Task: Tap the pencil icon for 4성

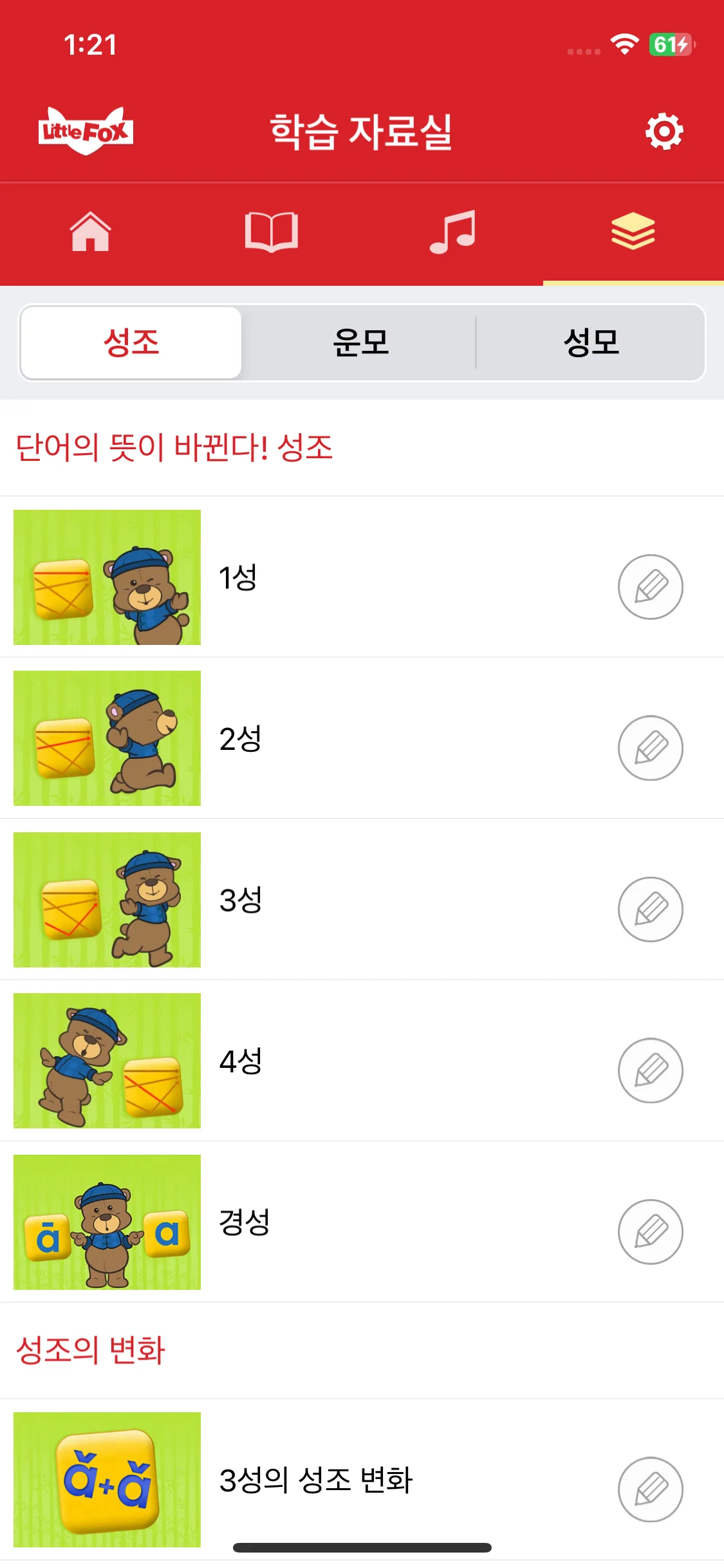Action: pos(651,1070)
